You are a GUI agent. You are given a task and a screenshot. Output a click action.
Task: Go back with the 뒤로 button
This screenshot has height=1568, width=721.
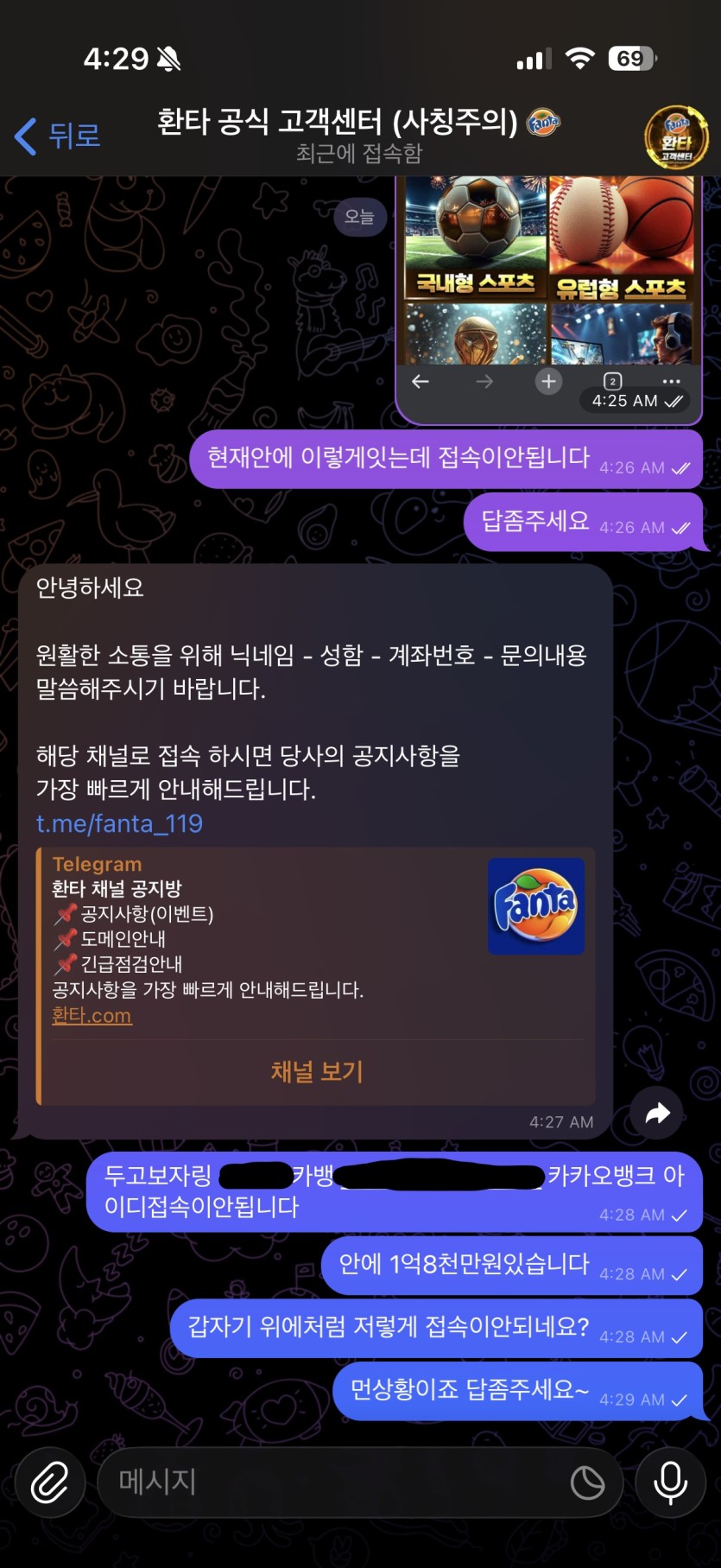(x=58, y=136)
